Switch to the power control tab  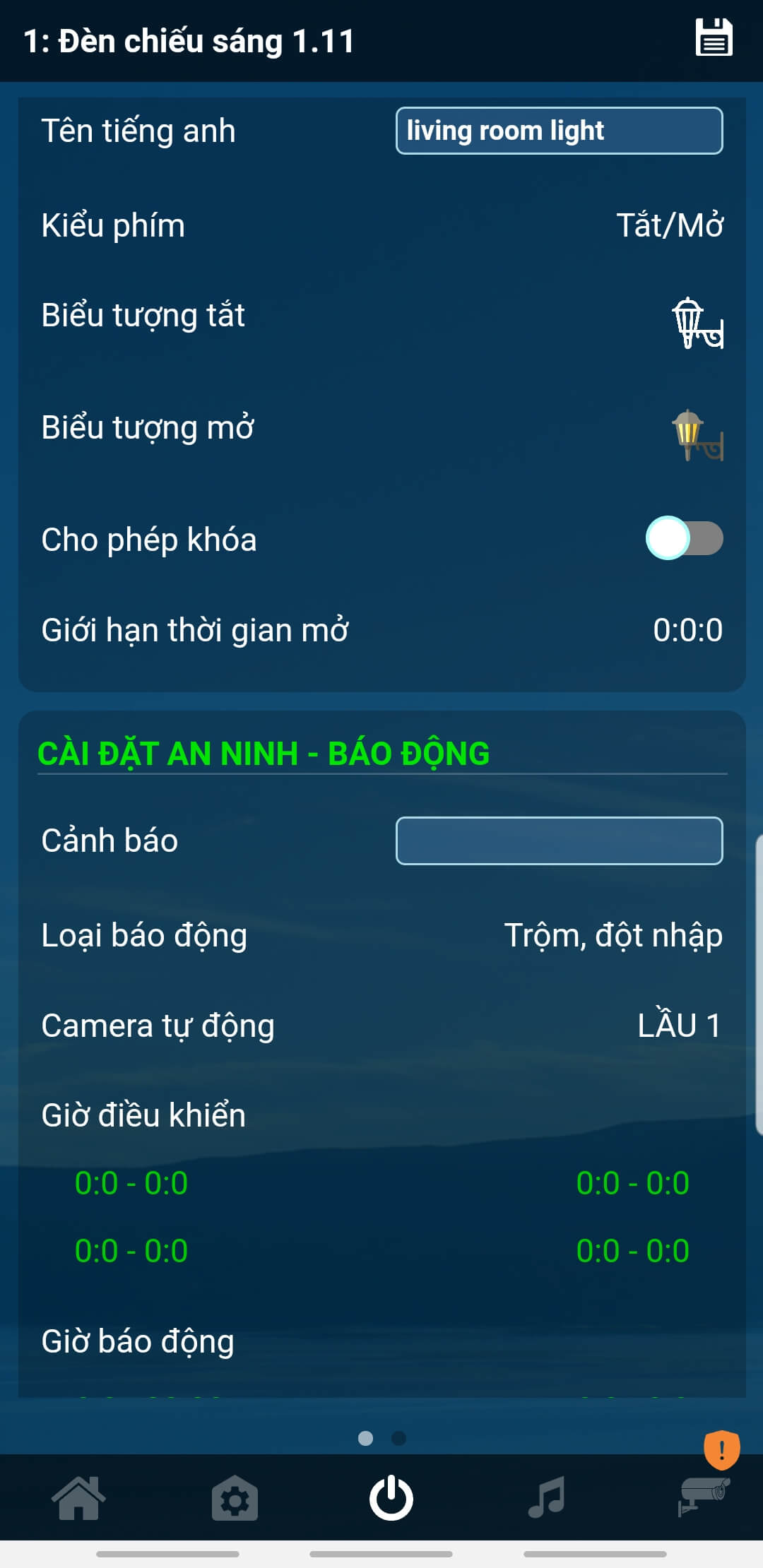pos(391,1497)
